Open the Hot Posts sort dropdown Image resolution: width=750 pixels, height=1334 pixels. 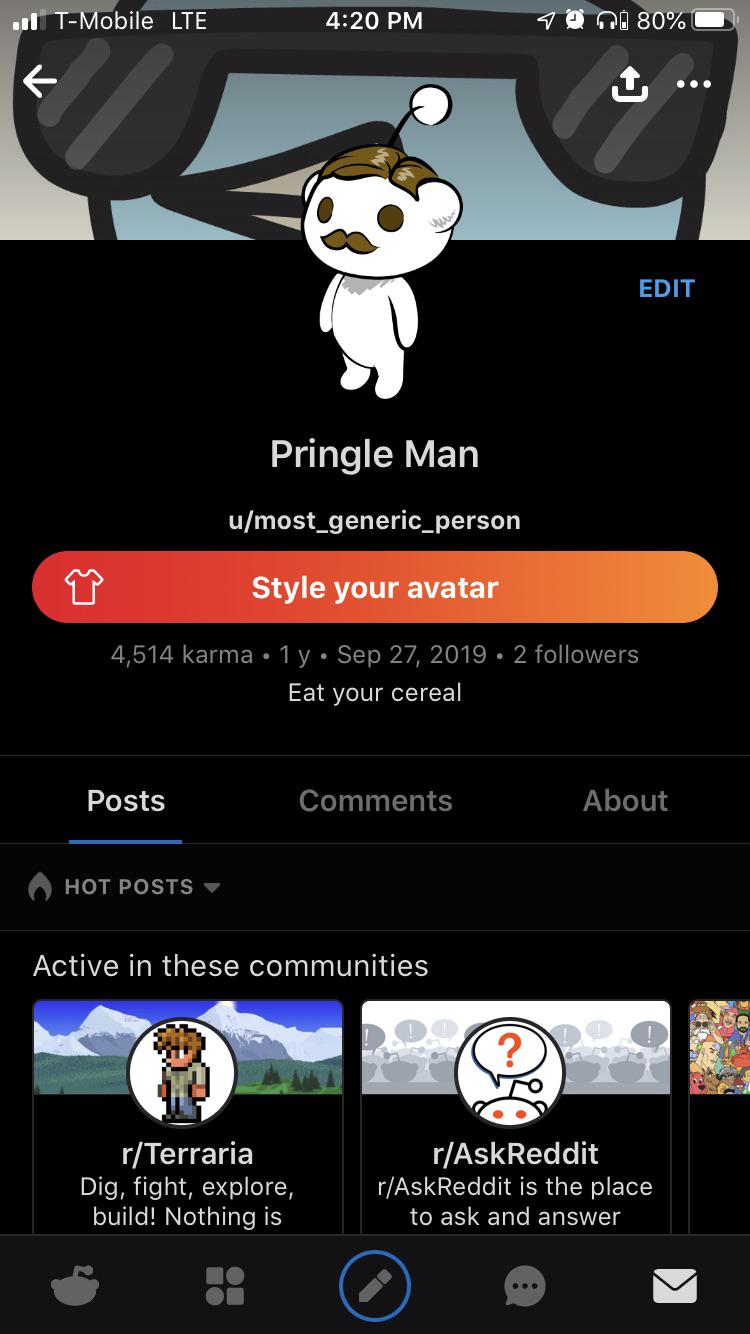(x=130, y=887)
